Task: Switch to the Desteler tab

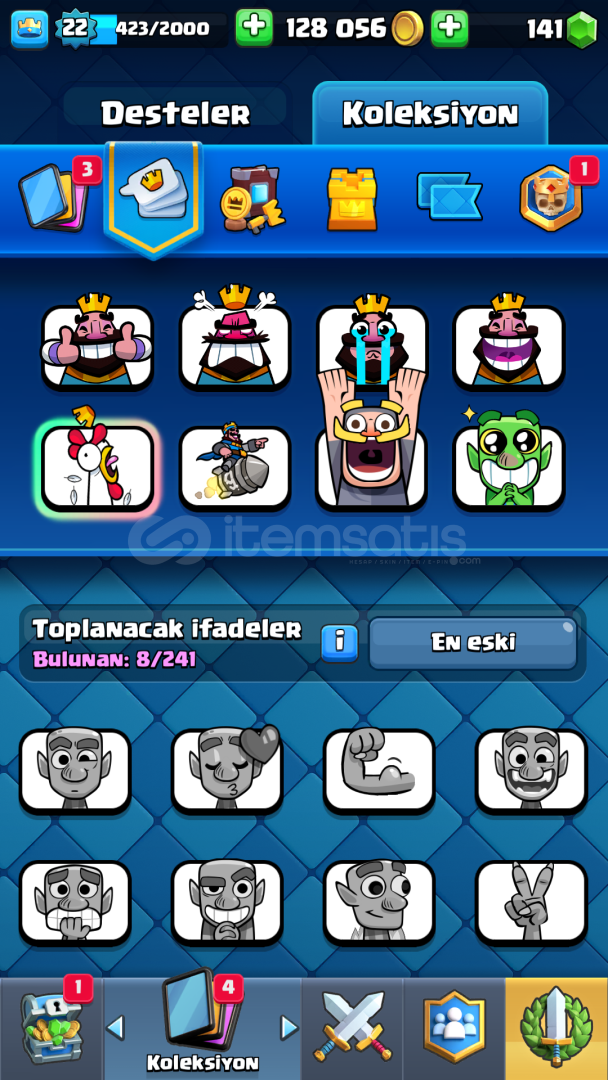Action: point(175,113)
